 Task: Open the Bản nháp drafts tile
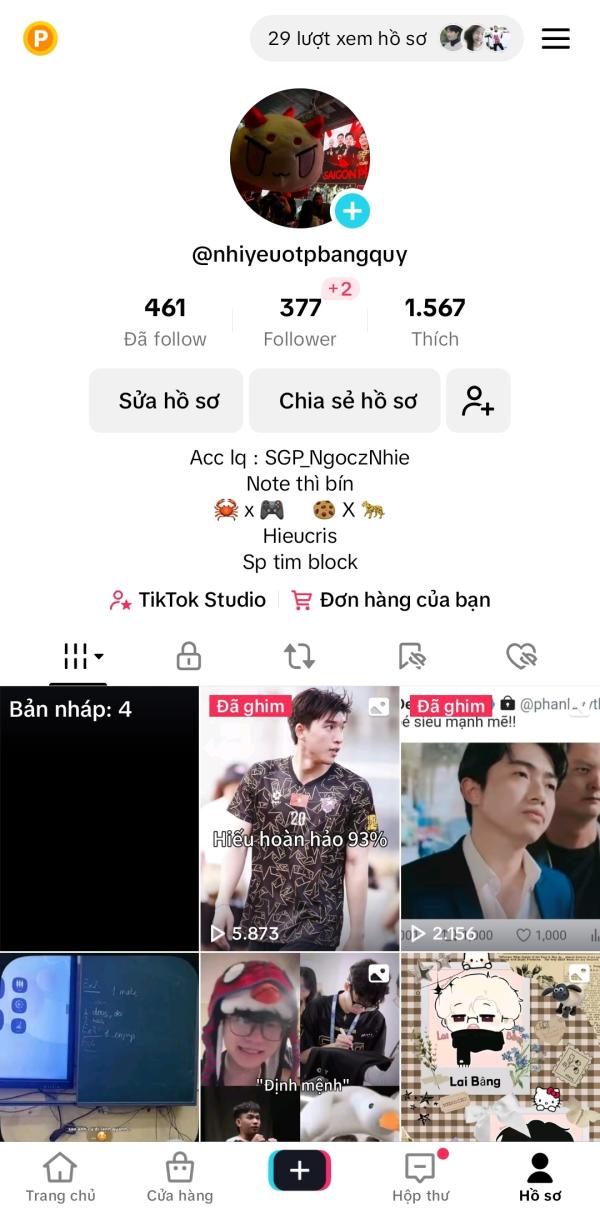99,818
